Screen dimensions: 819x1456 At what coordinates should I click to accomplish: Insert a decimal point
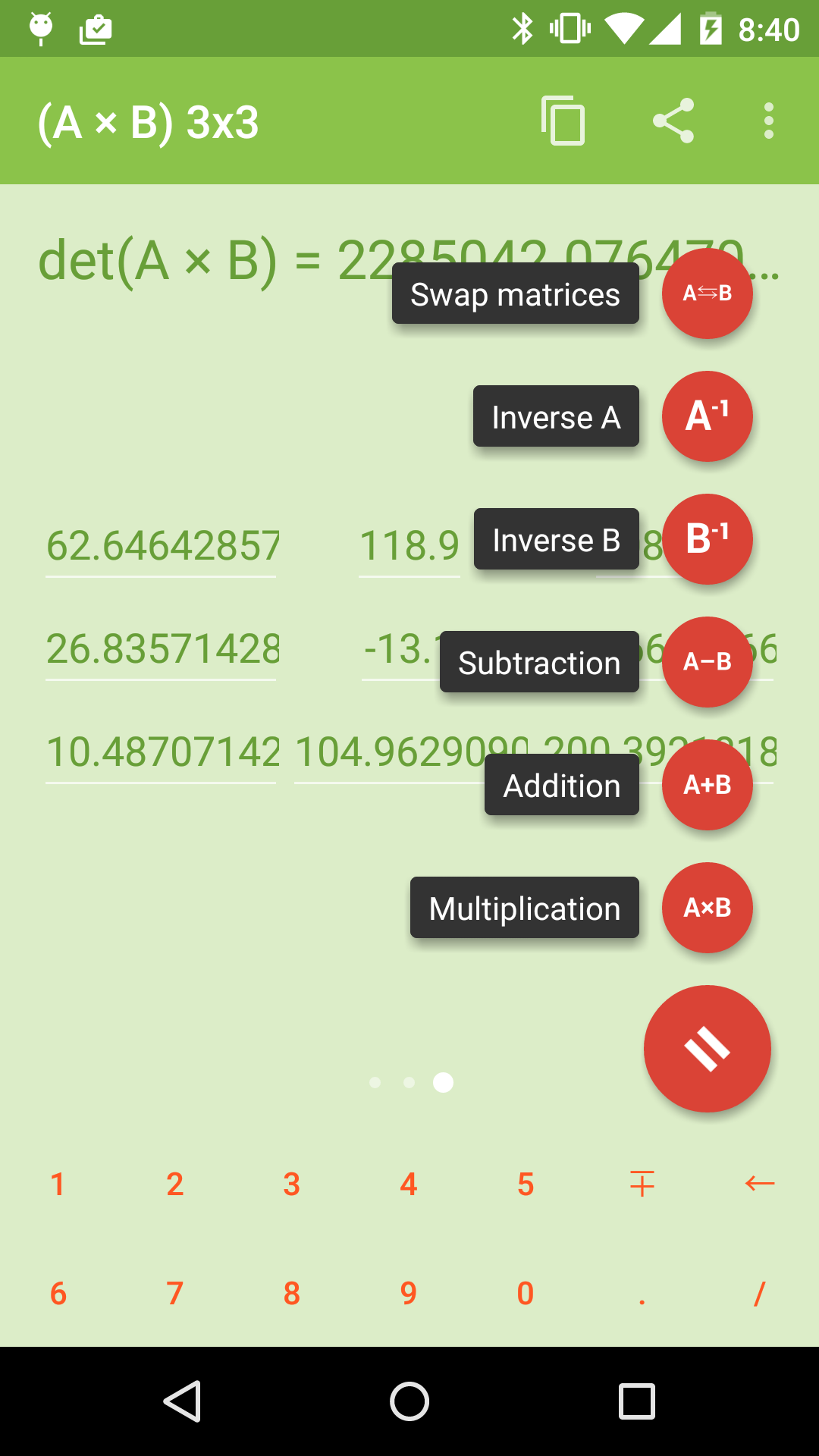click(642, 1293)
